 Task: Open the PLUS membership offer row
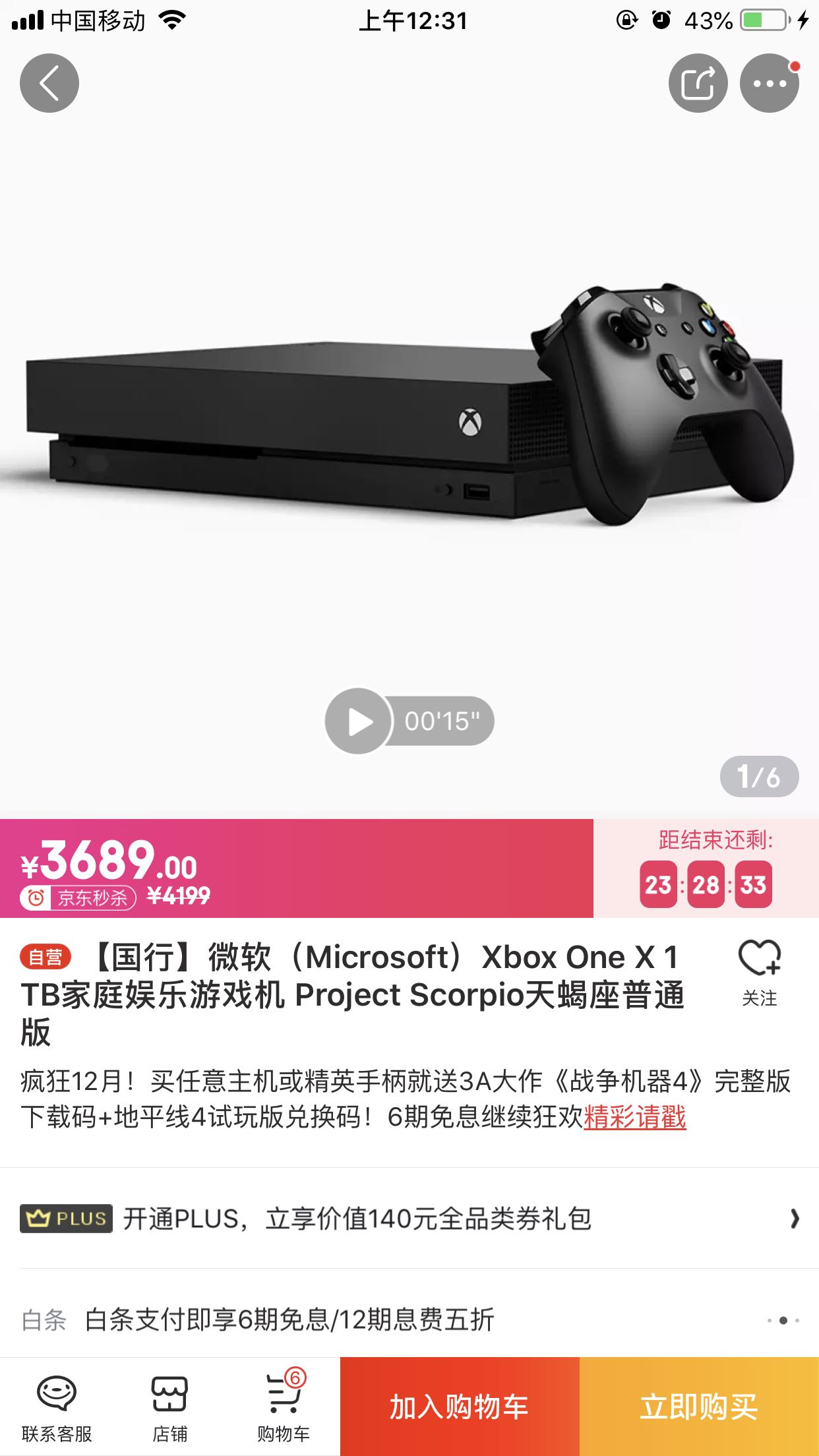point(409,1219)
